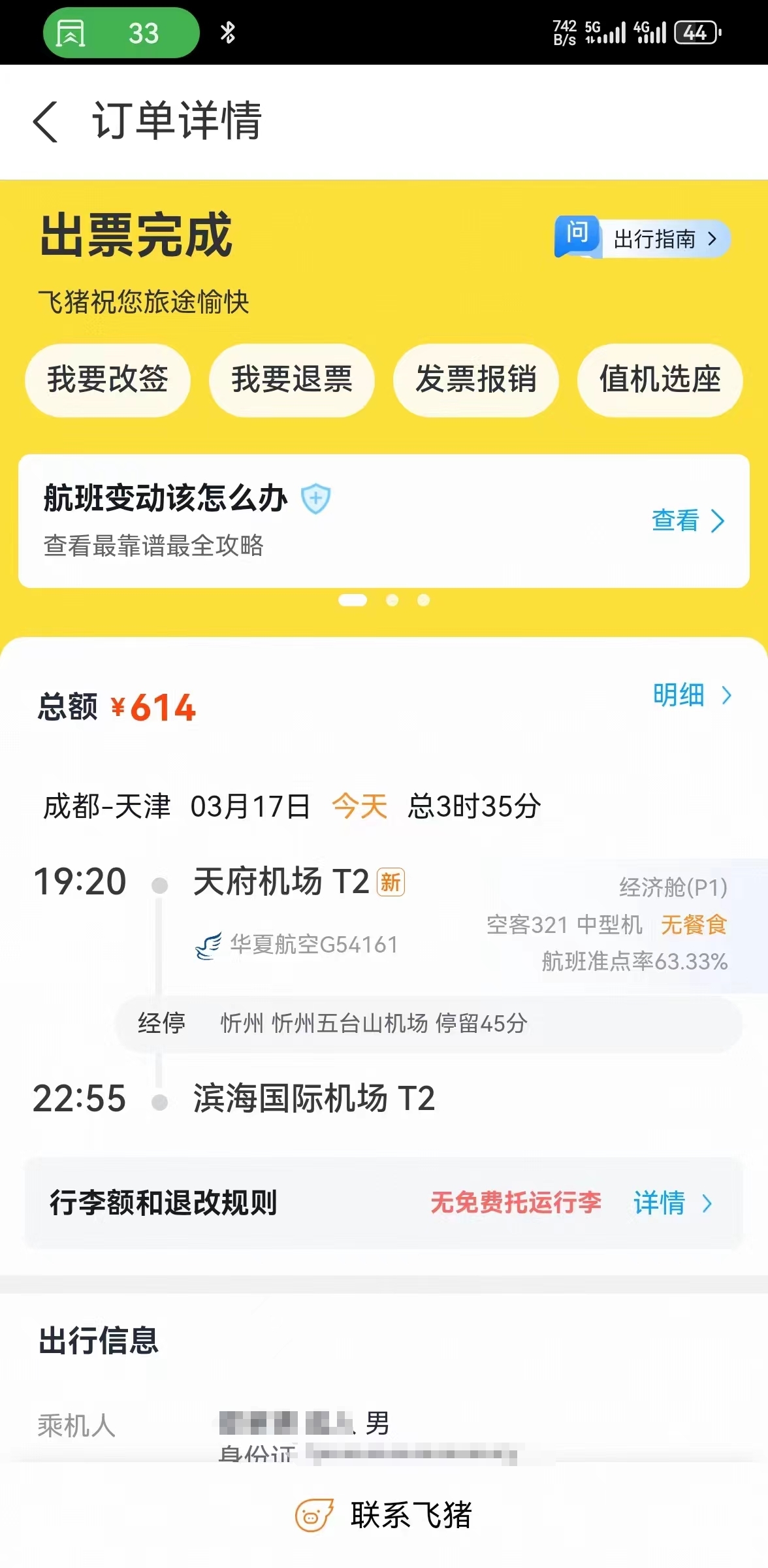Go back from the 订单详情 page
The width and height of the screenshot is (768, 1568).
pyautogui.click(x=46, y=122)
